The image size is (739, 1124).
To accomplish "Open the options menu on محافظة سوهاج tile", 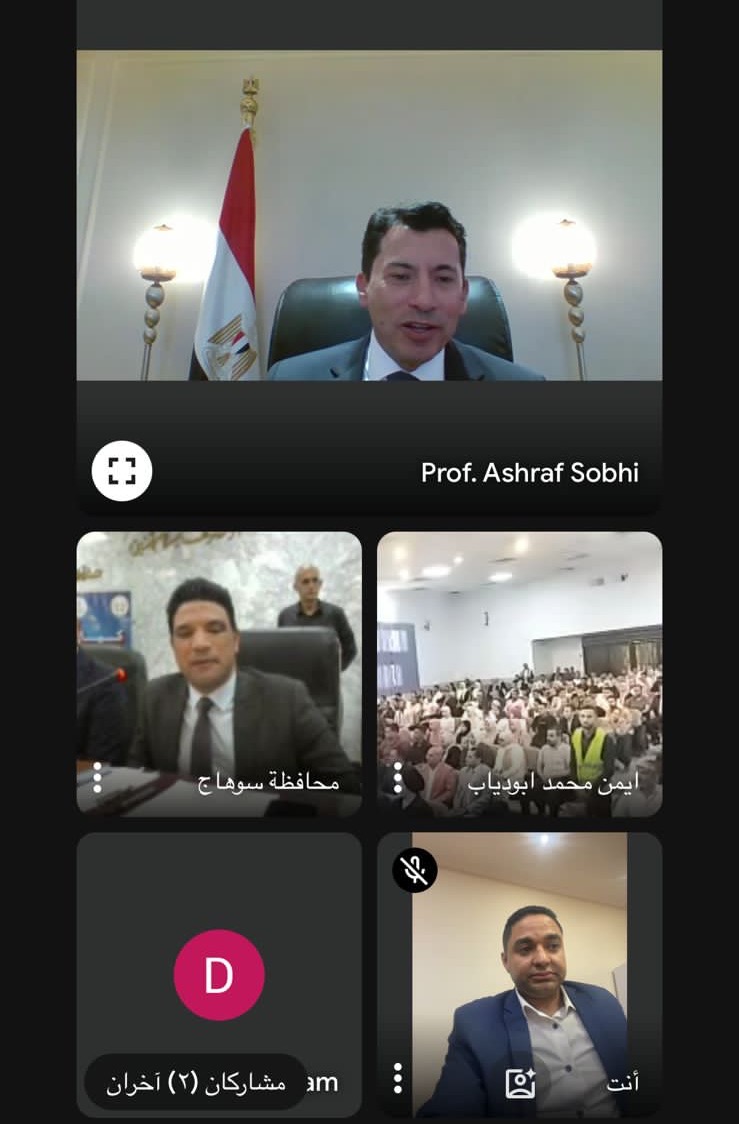I will click(97, 778).
